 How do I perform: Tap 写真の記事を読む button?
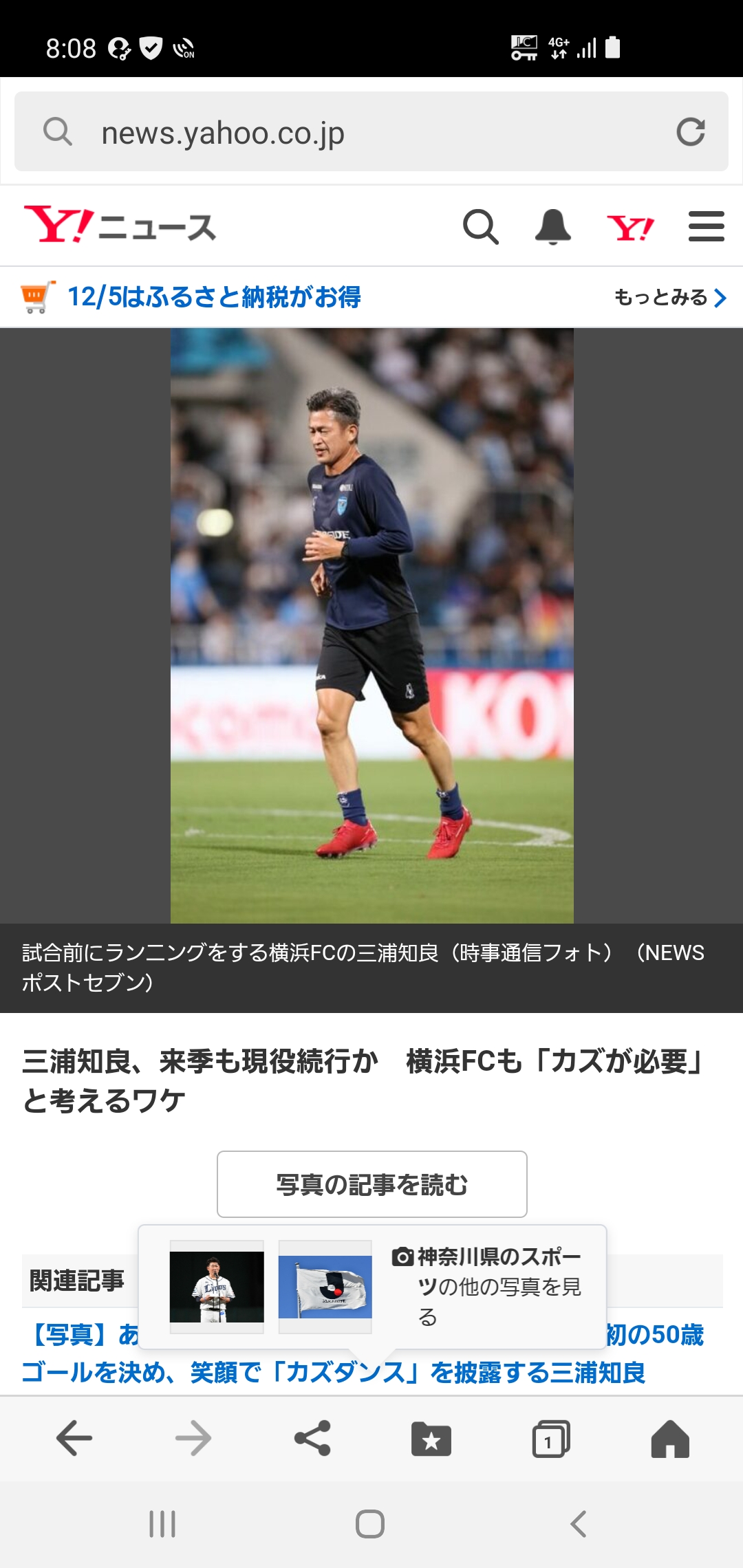click(x=372, y=1184)
